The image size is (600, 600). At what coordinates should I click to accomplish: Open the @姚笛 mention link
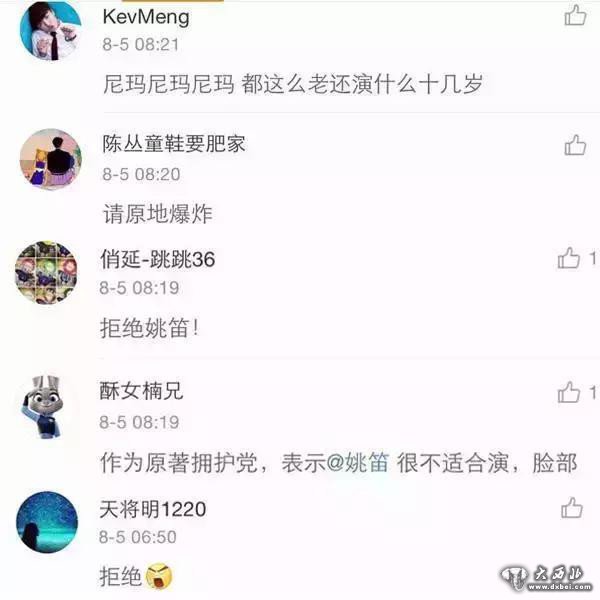(x=371, y=464)
